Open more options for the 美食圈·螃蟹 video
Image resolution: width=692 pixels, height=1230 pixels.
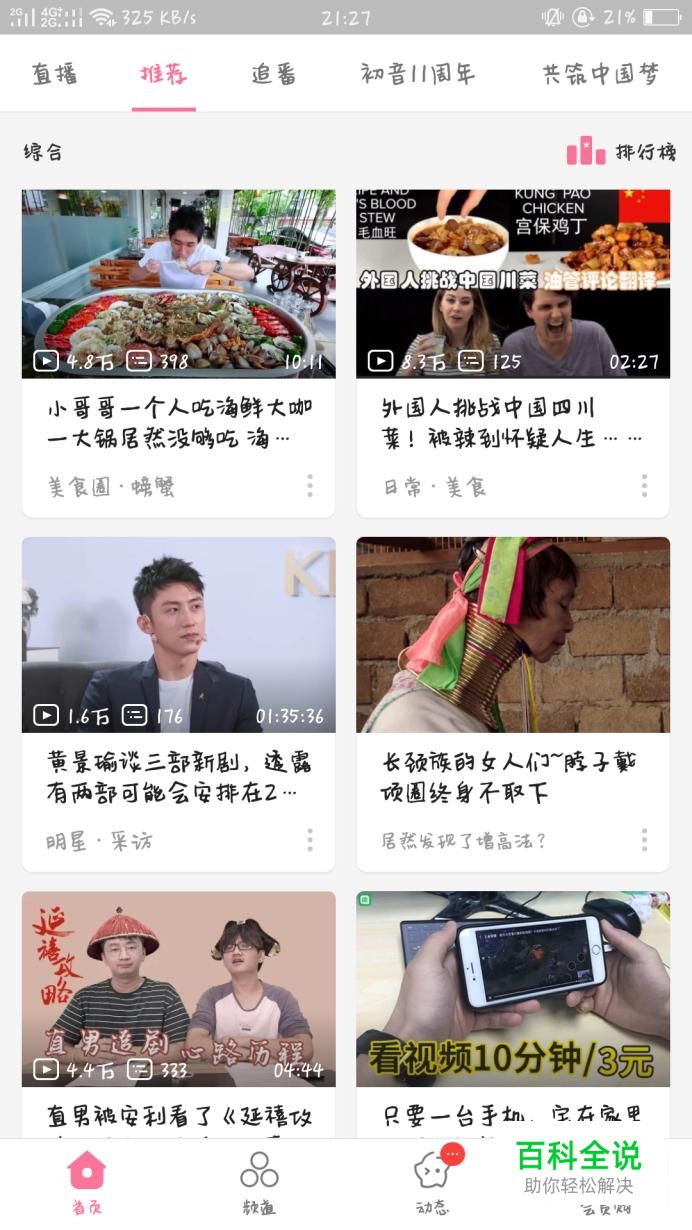[310, 486]
